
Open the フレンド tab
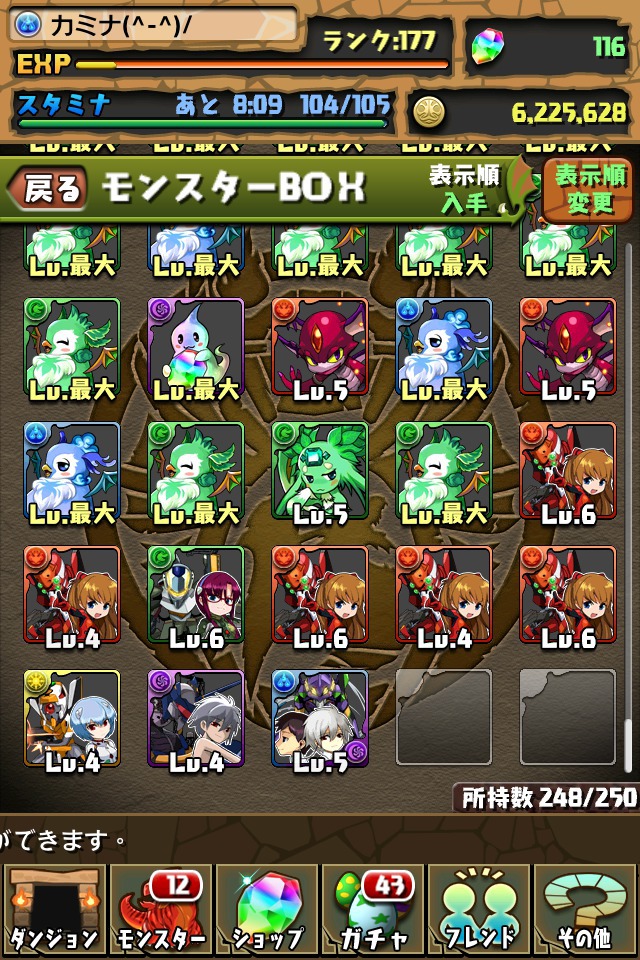click(480, 911)
